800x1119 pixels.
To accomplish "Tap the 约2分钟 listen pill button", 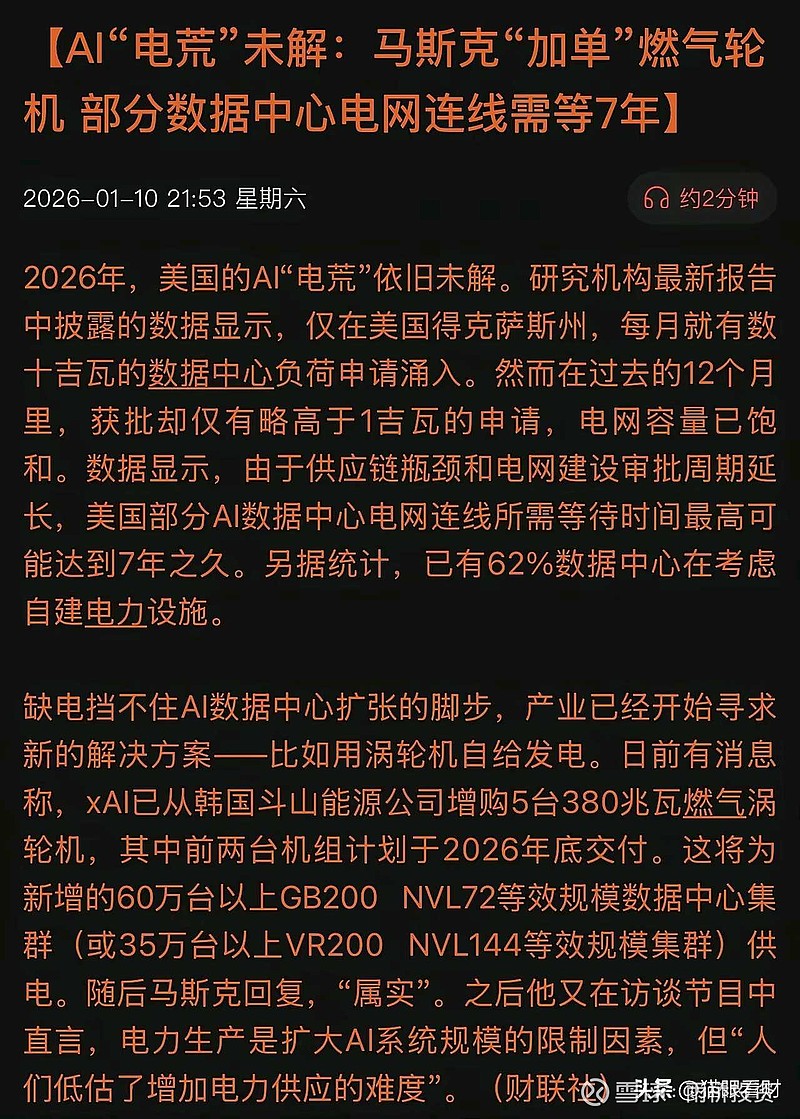I will point(705,199).
